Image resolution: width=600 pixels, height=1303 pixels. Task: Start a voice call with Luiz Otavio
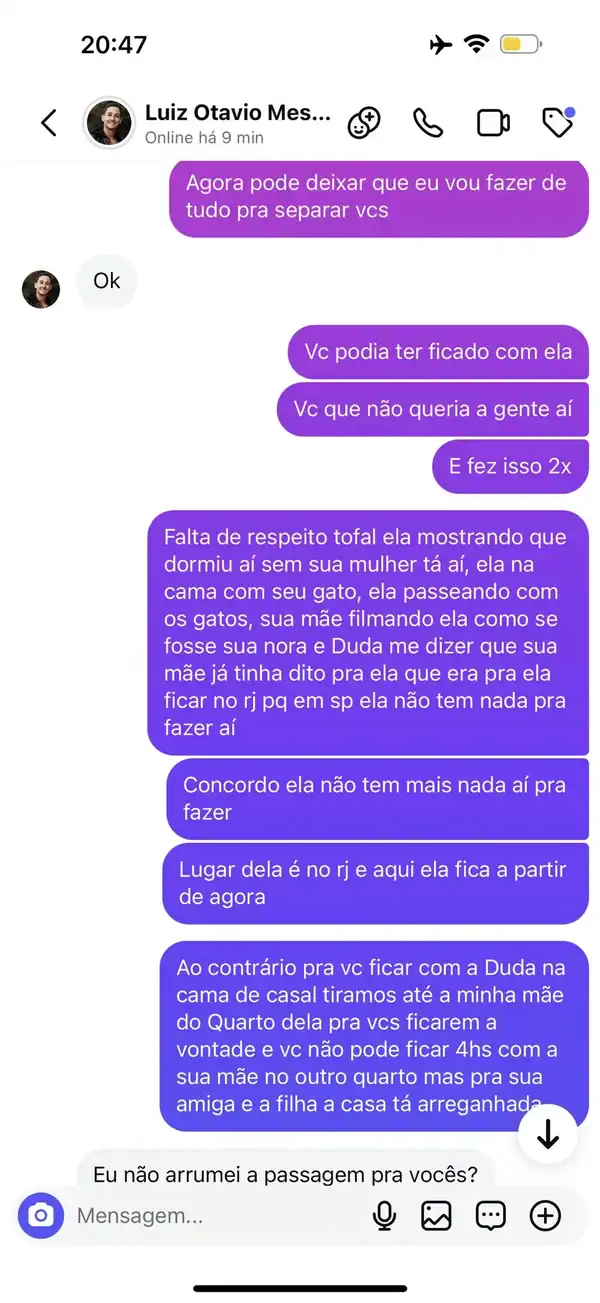click(428, 123)
